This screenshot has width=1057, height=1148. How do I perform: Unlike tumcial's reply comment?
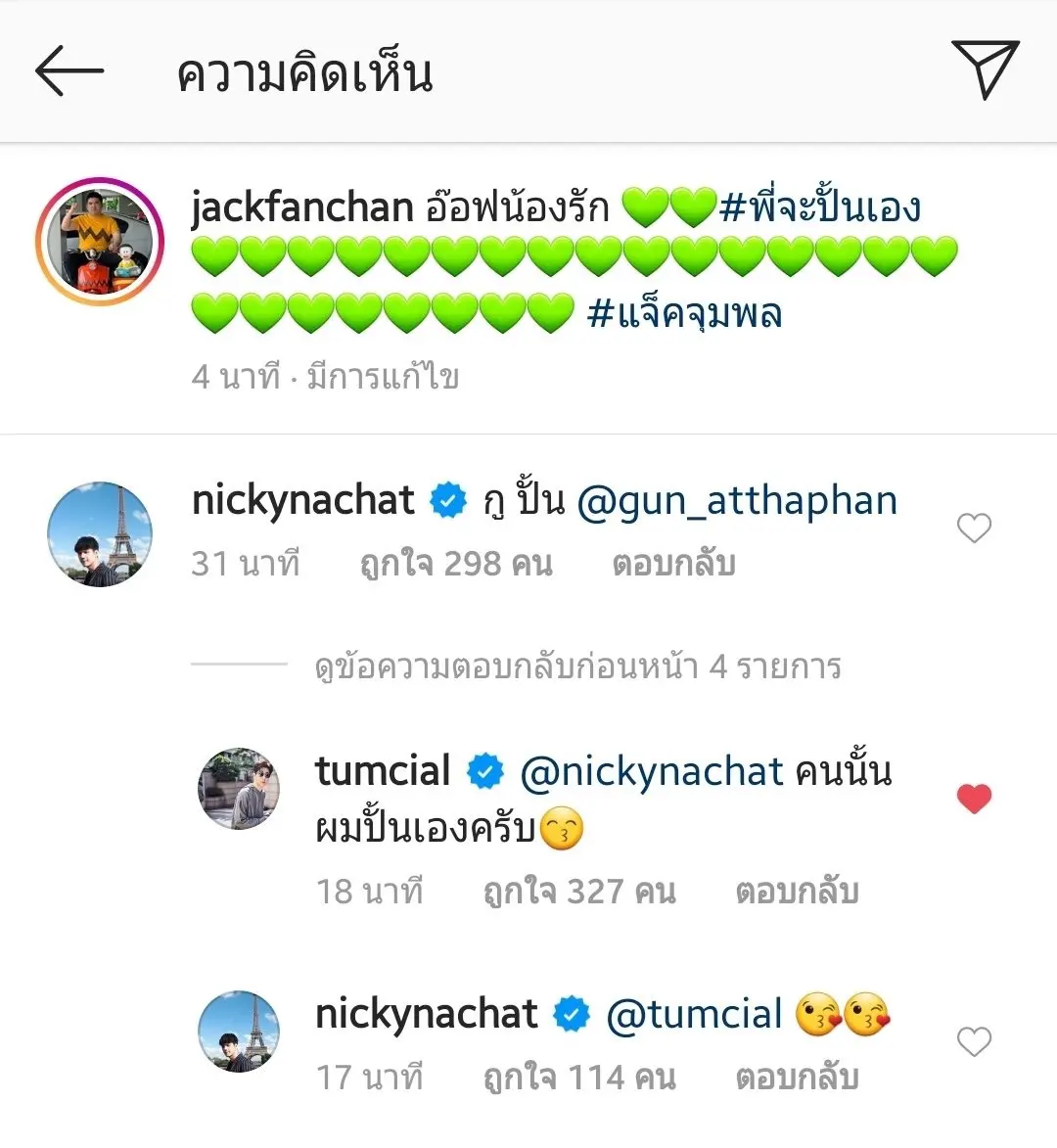pyautogui.click(x=974, y=800)
